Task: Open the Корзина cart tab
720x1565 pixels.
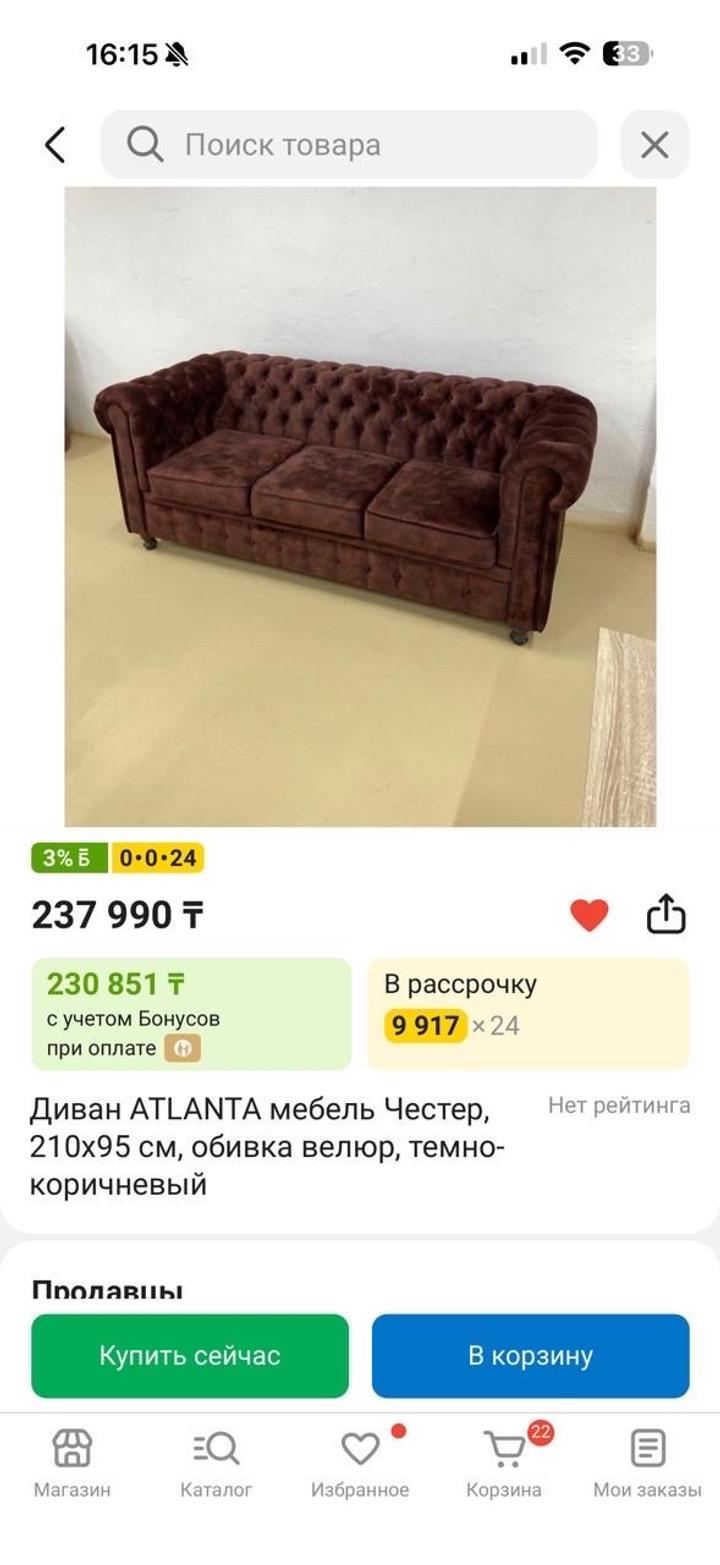Action: click(504, 1462)
